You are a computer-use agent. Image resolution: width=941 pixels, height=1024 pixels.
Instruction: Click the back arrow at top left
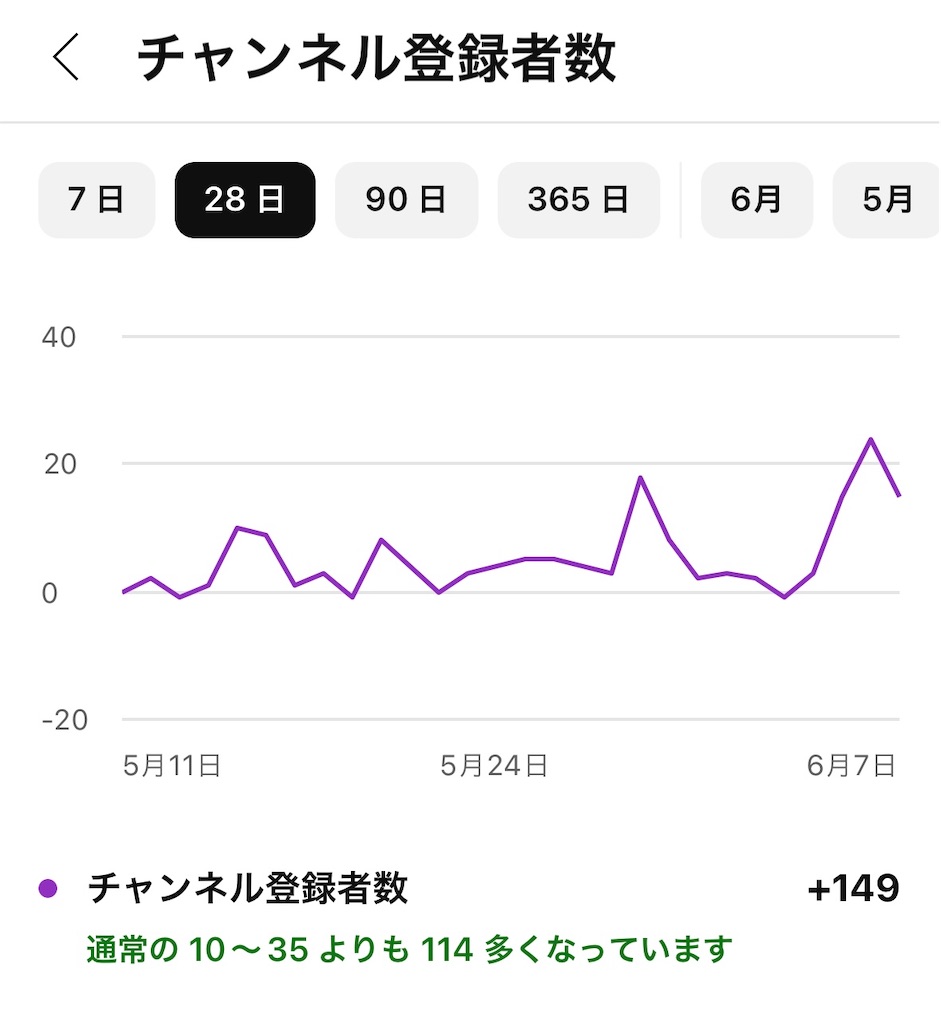(66, 58)
